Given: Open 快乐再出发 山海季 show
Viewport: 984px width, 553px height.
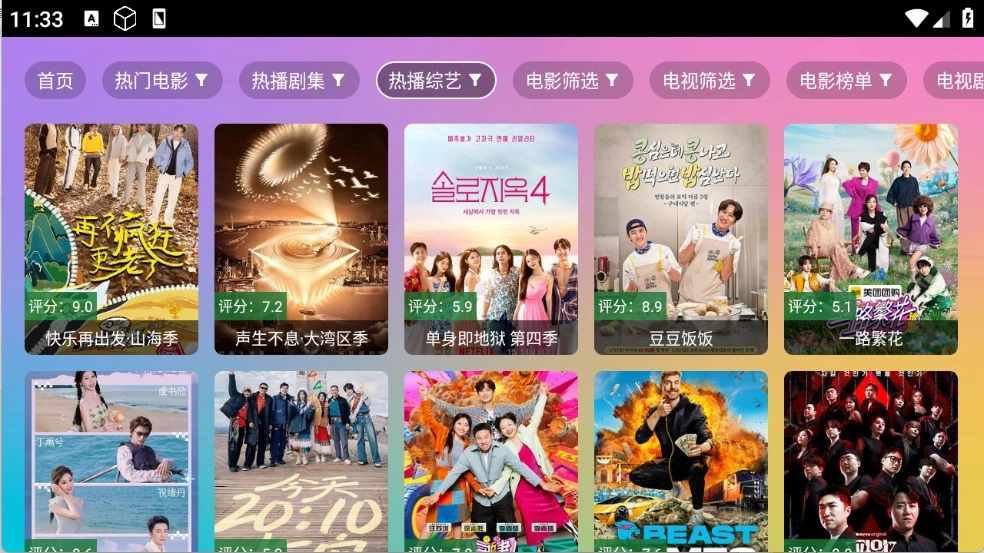Looking at the screenshot, I should coord(111,239).
